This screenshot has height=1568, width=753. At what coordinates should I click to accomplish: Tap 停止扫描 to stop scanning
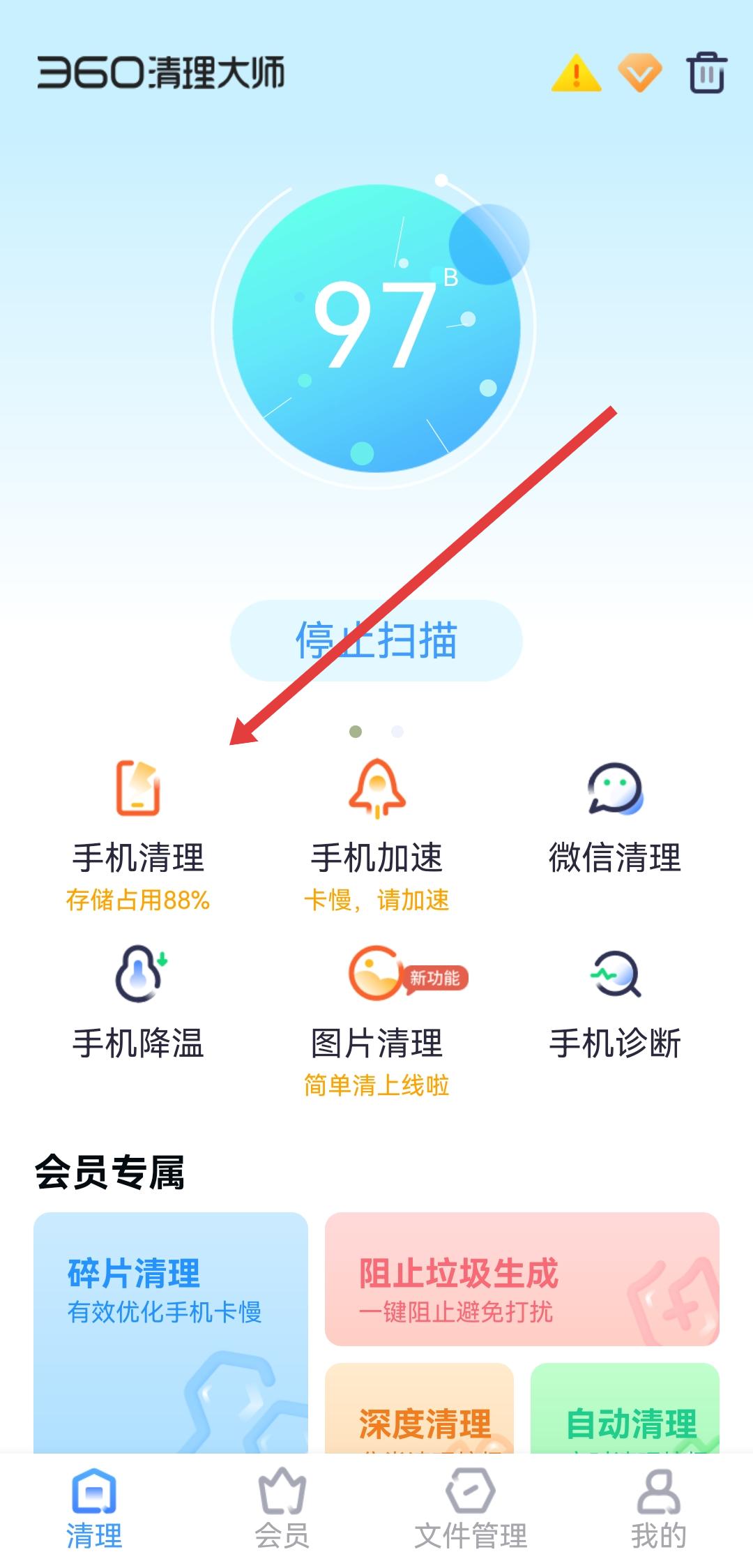click(x=376, y=640)
